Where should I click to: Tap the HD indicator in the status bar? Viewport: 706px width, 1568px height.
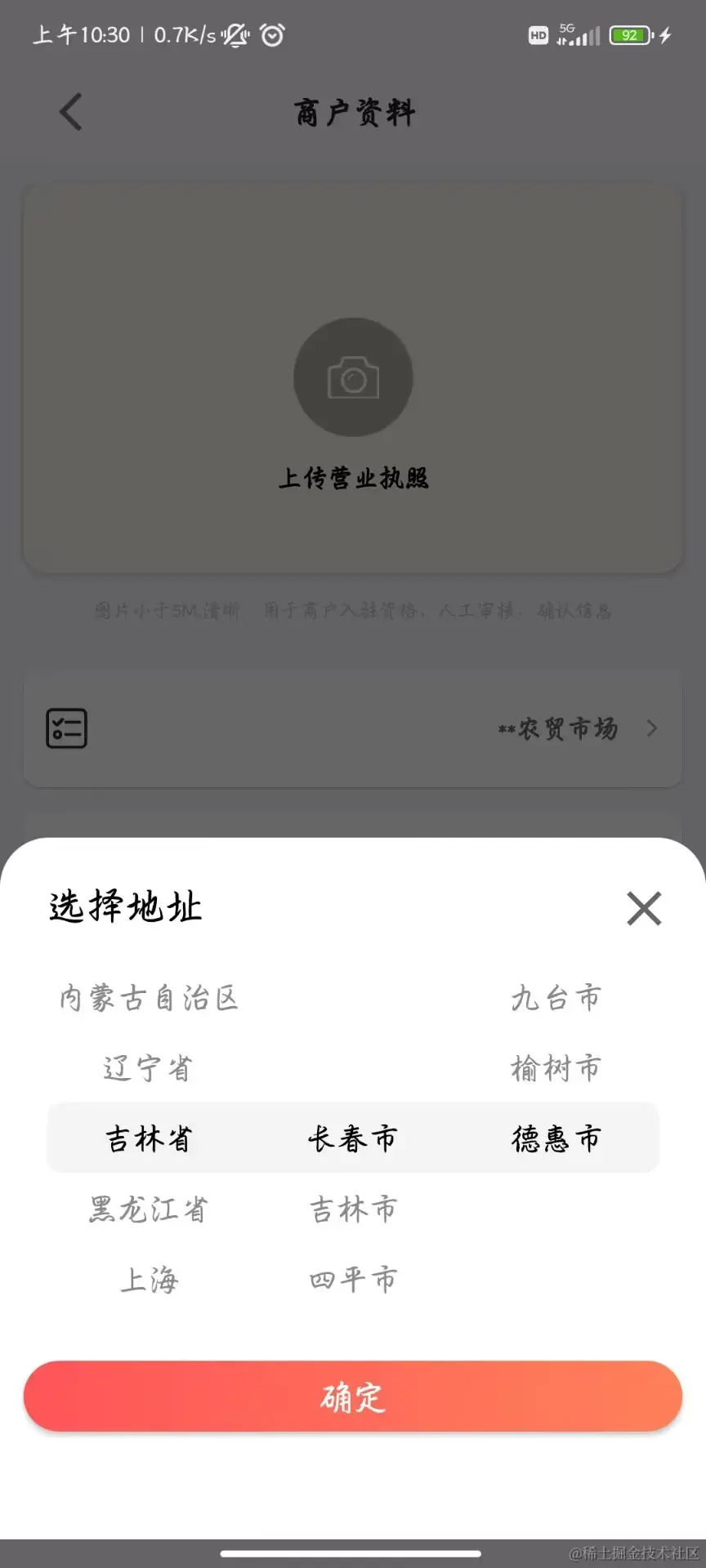tap(538, 35)
